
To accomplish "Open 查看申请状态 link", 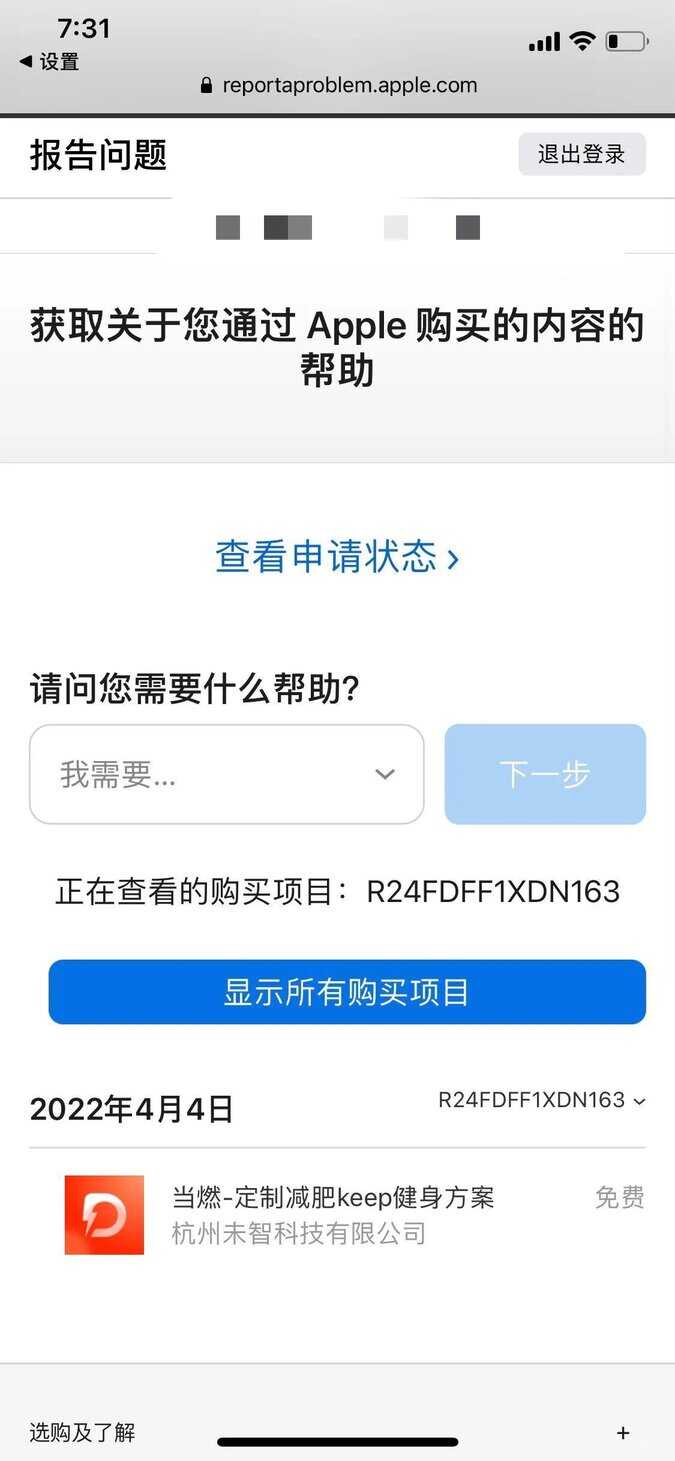I will (337, 557).
